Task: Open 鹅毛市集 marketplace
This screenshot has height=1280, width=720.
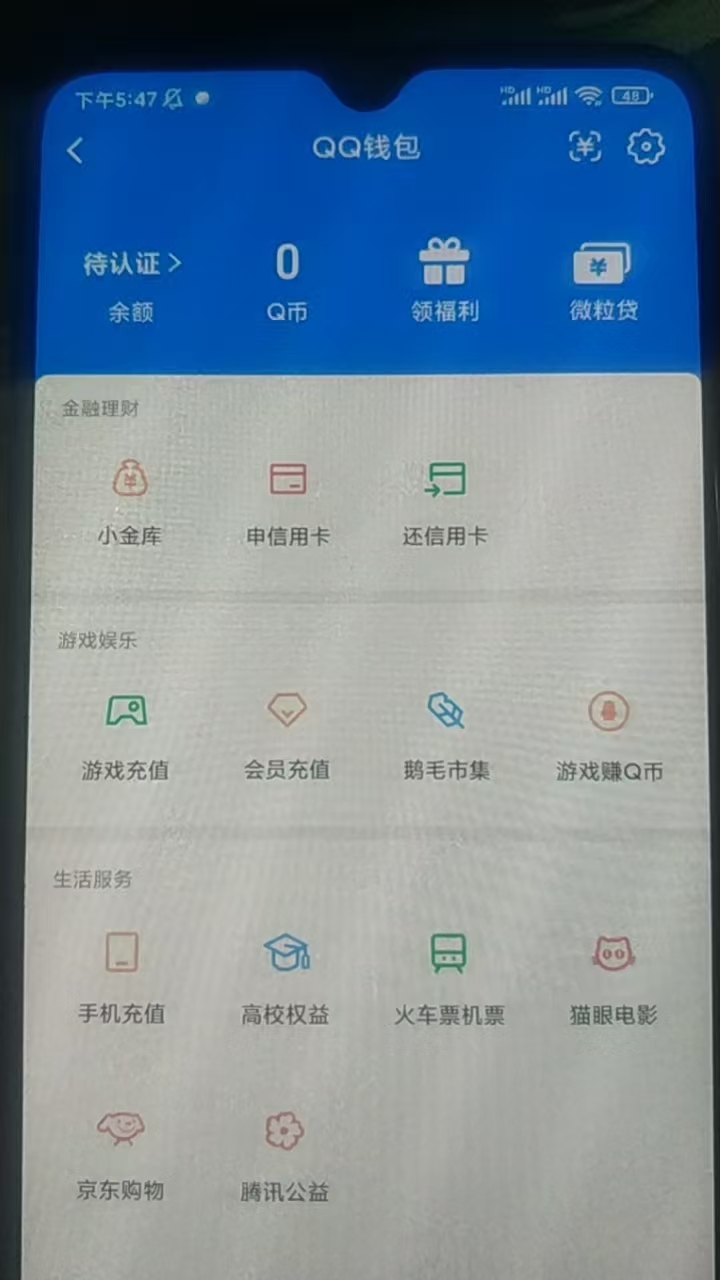Action: 446,732
